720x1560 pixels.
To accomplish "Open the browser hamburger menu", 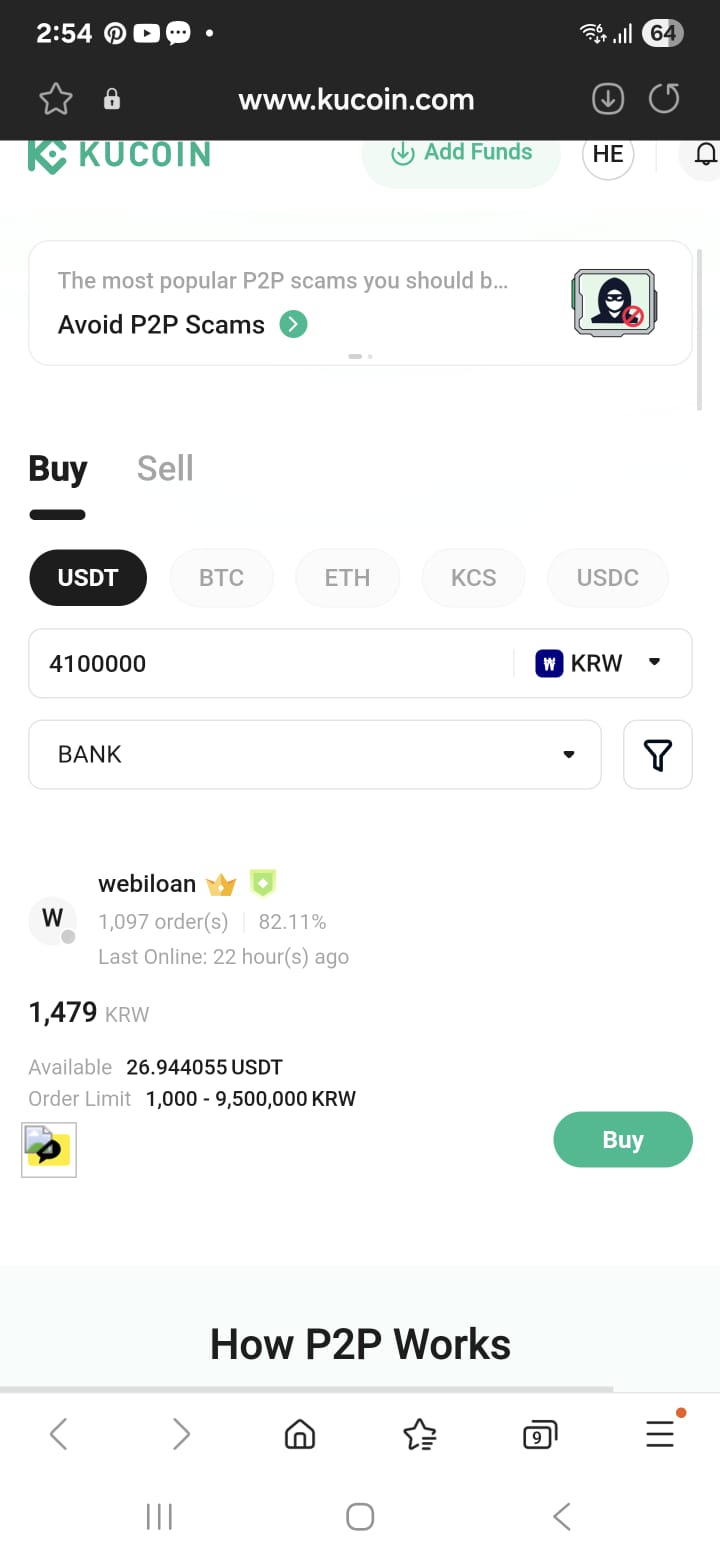I will click(x=660, y=1433).
